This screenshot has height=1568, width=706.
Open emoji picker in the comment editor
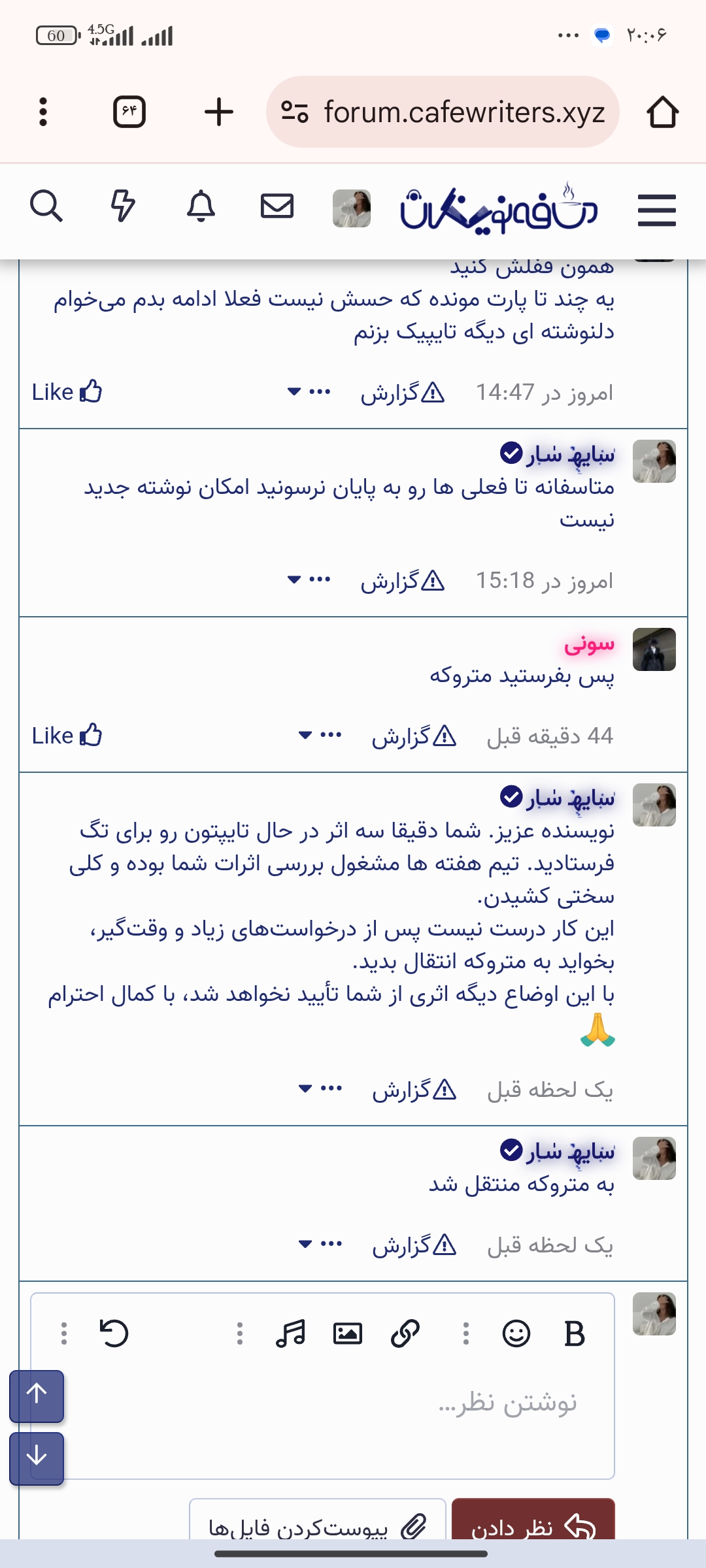(516, 1333)
